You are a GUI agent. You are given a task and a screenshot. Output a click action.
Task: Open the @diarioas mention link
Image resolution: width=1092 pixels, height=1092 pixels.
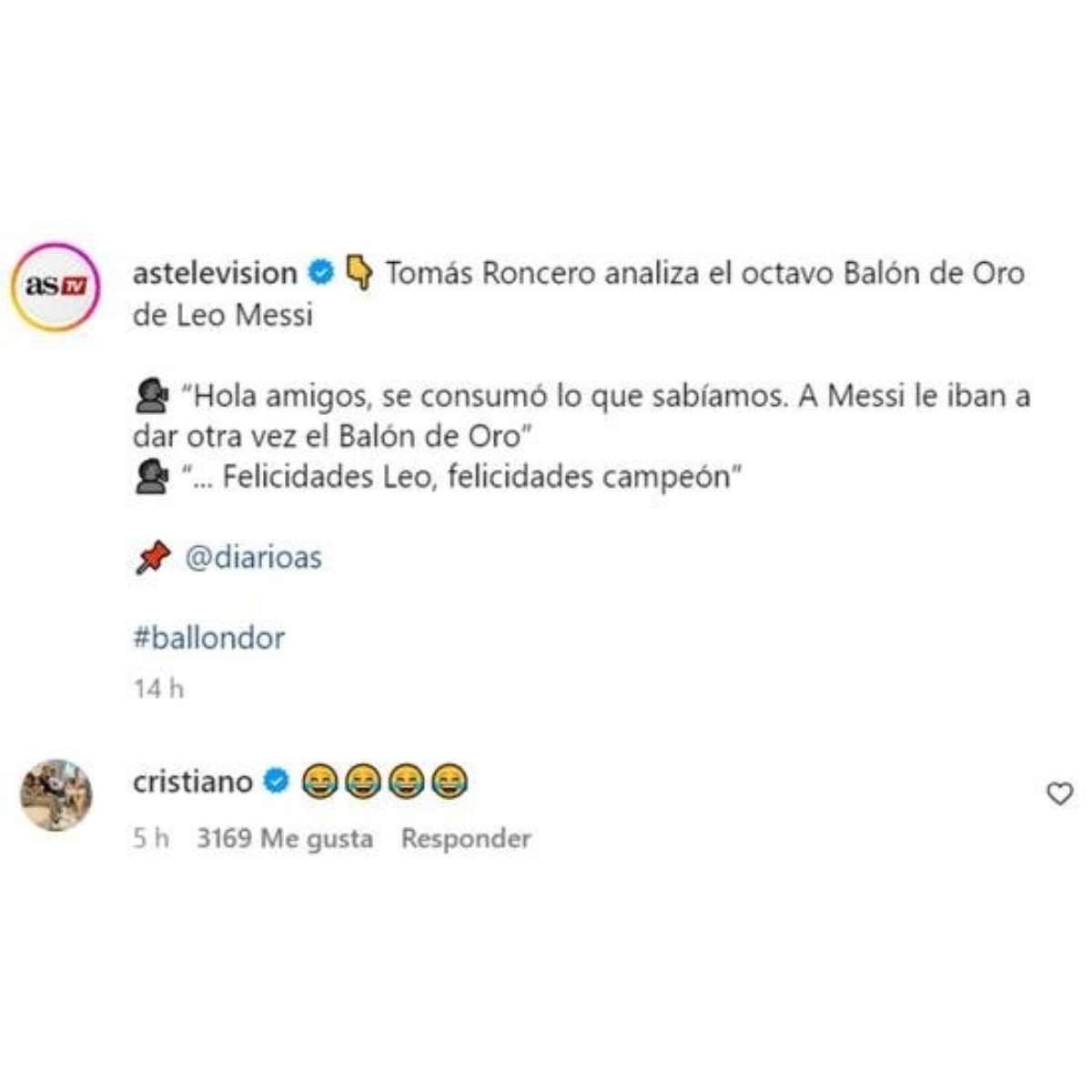tap(253, 557)
